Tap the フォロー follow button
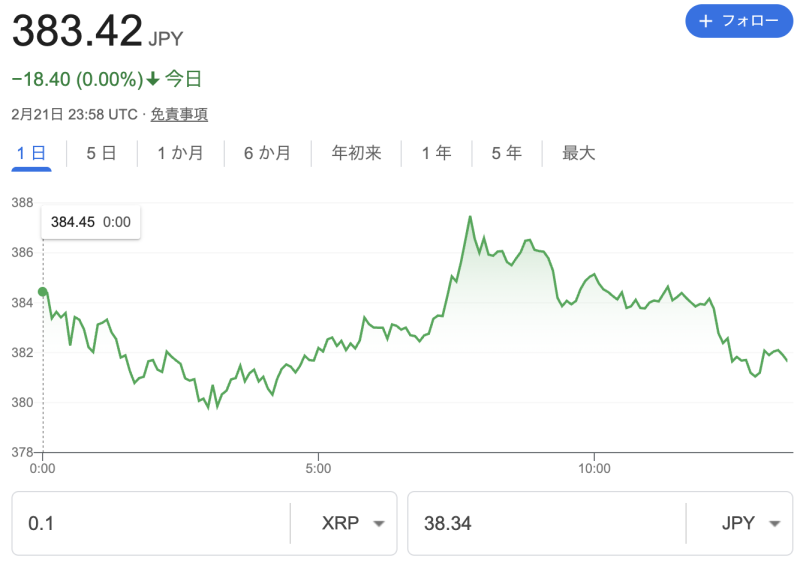Screen dimensions: 800x563 pos(739,21)
